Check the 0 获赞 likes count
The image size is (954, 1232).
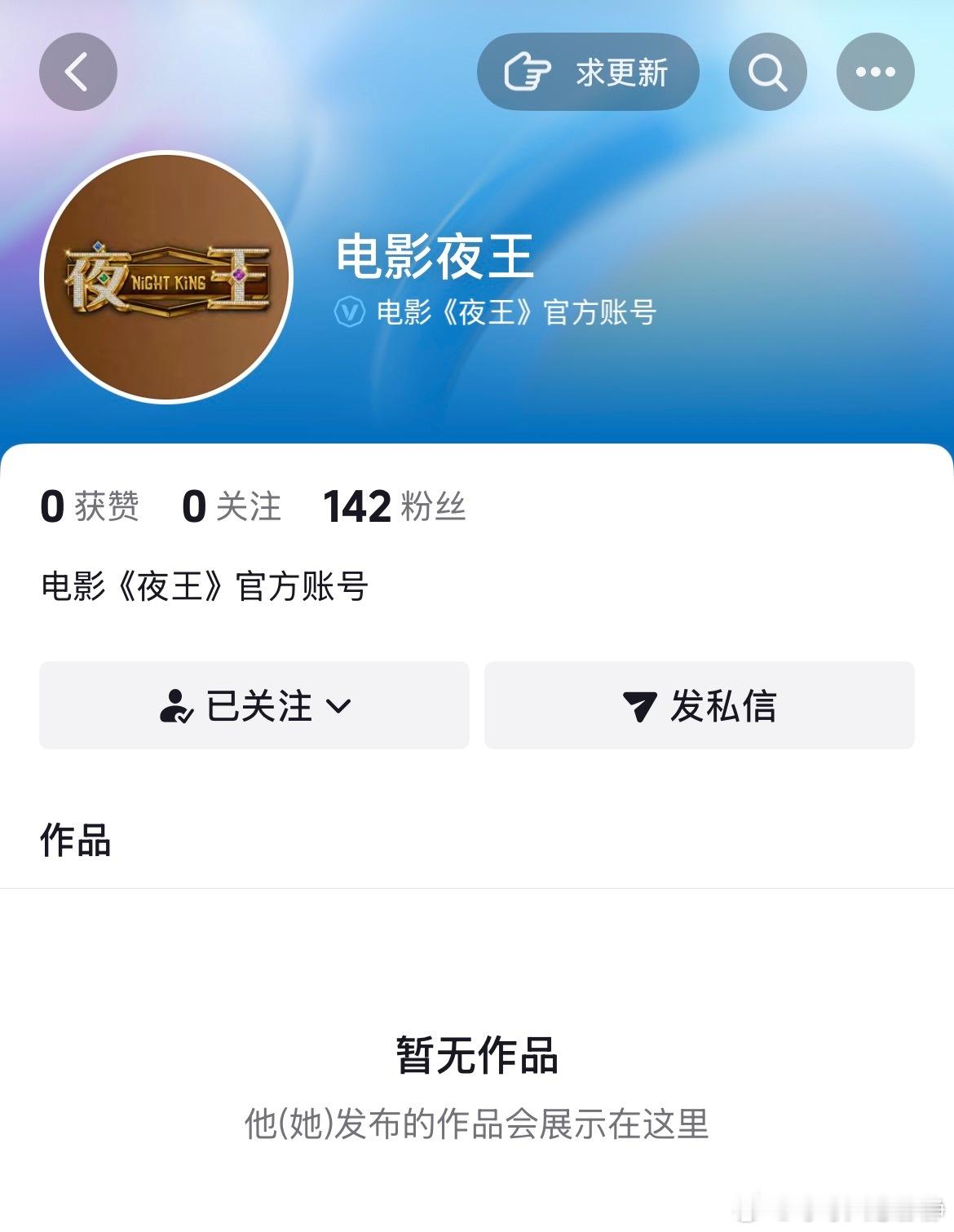point(90,506)
